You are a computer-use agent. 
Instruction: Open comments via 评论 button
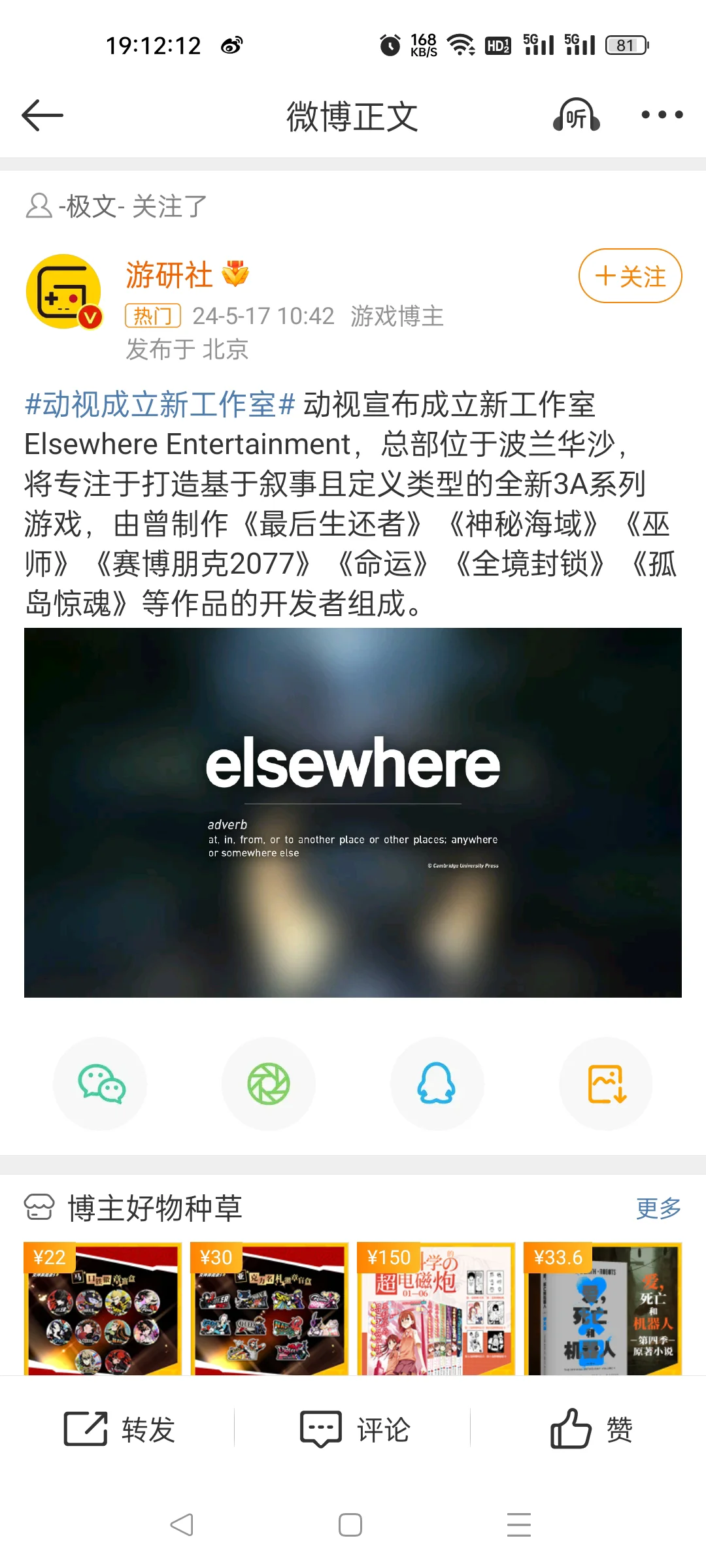click(354, 1429)
